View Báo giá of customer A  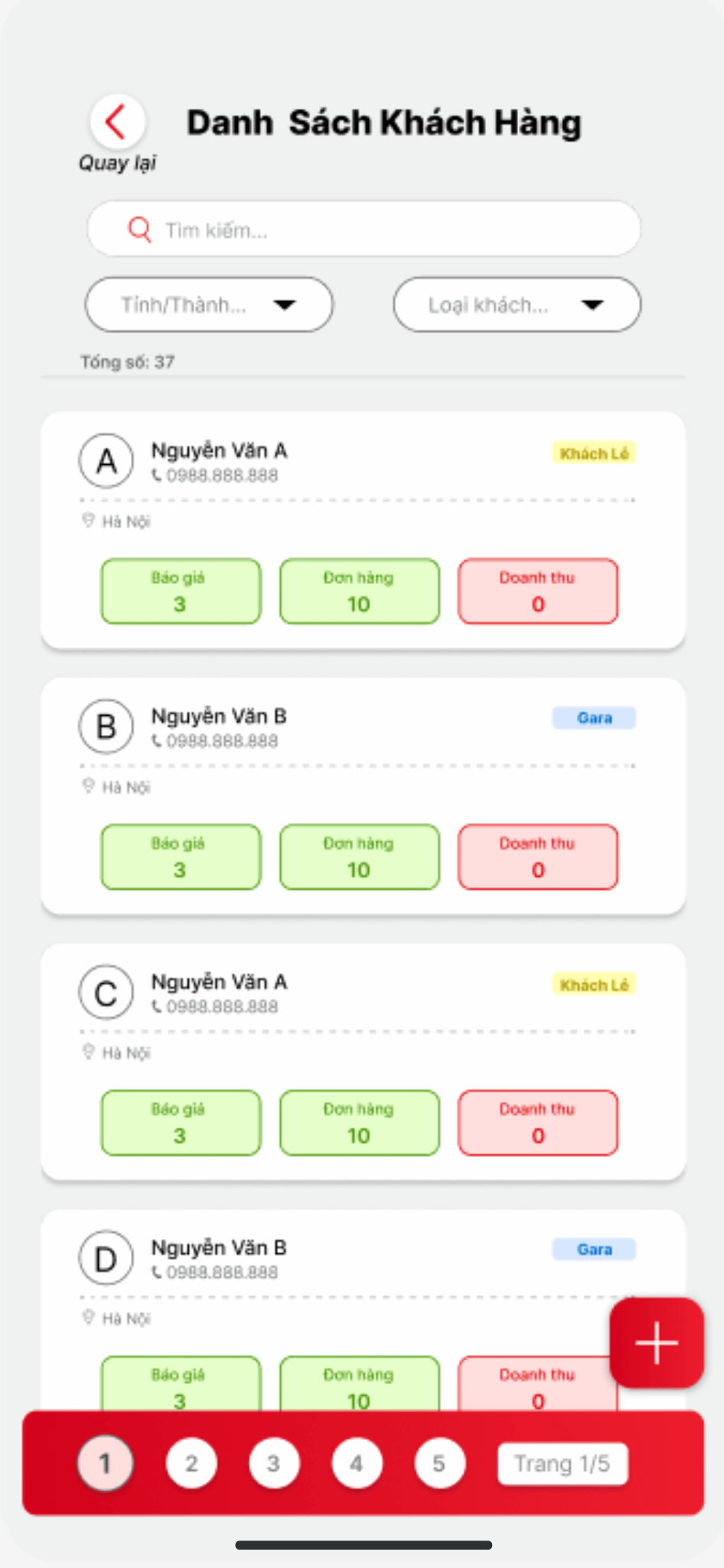(181, 591)
